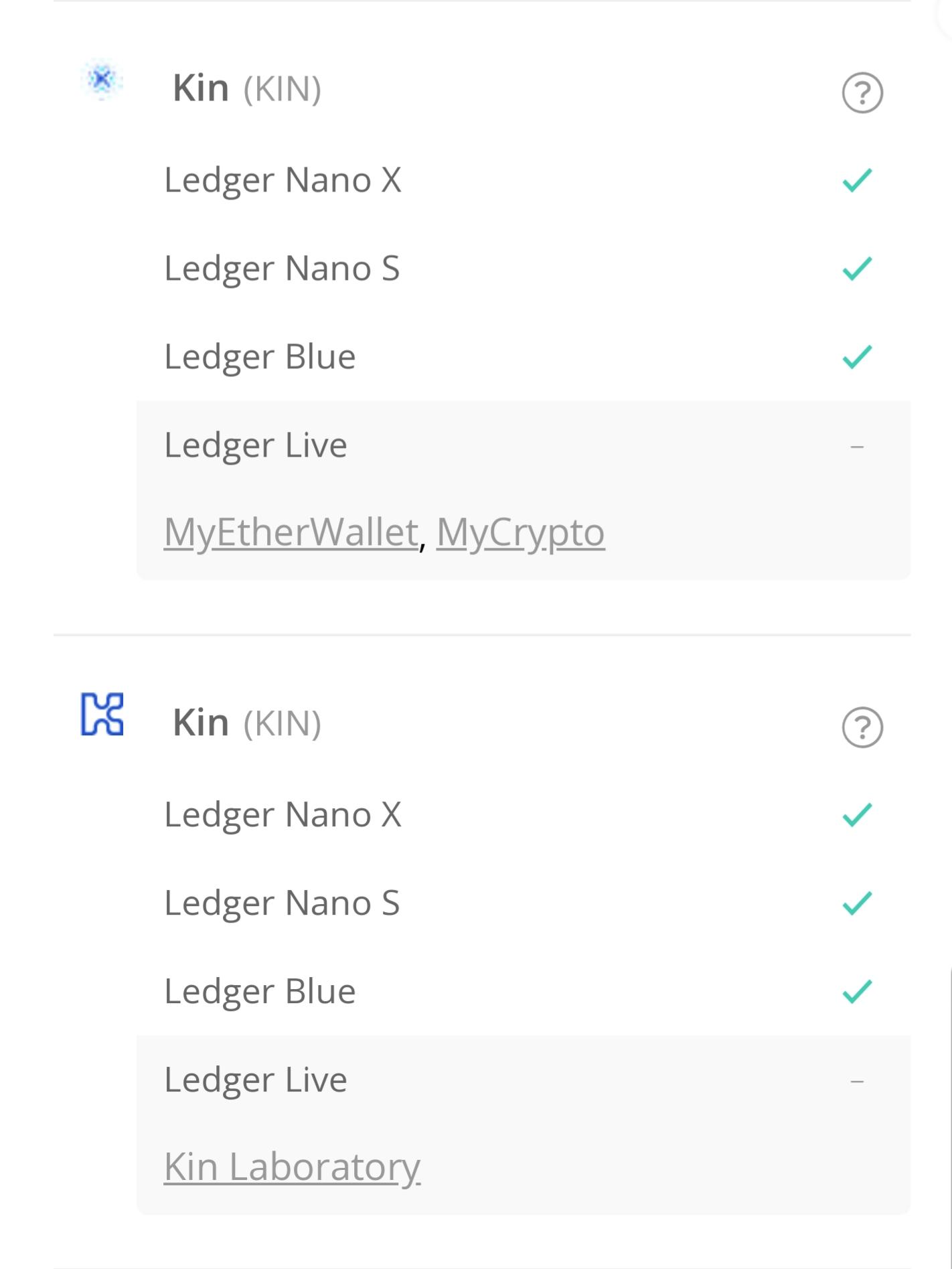
Task: Click the Ledger Nano X checkmark for first Kin
Action: 857,181
